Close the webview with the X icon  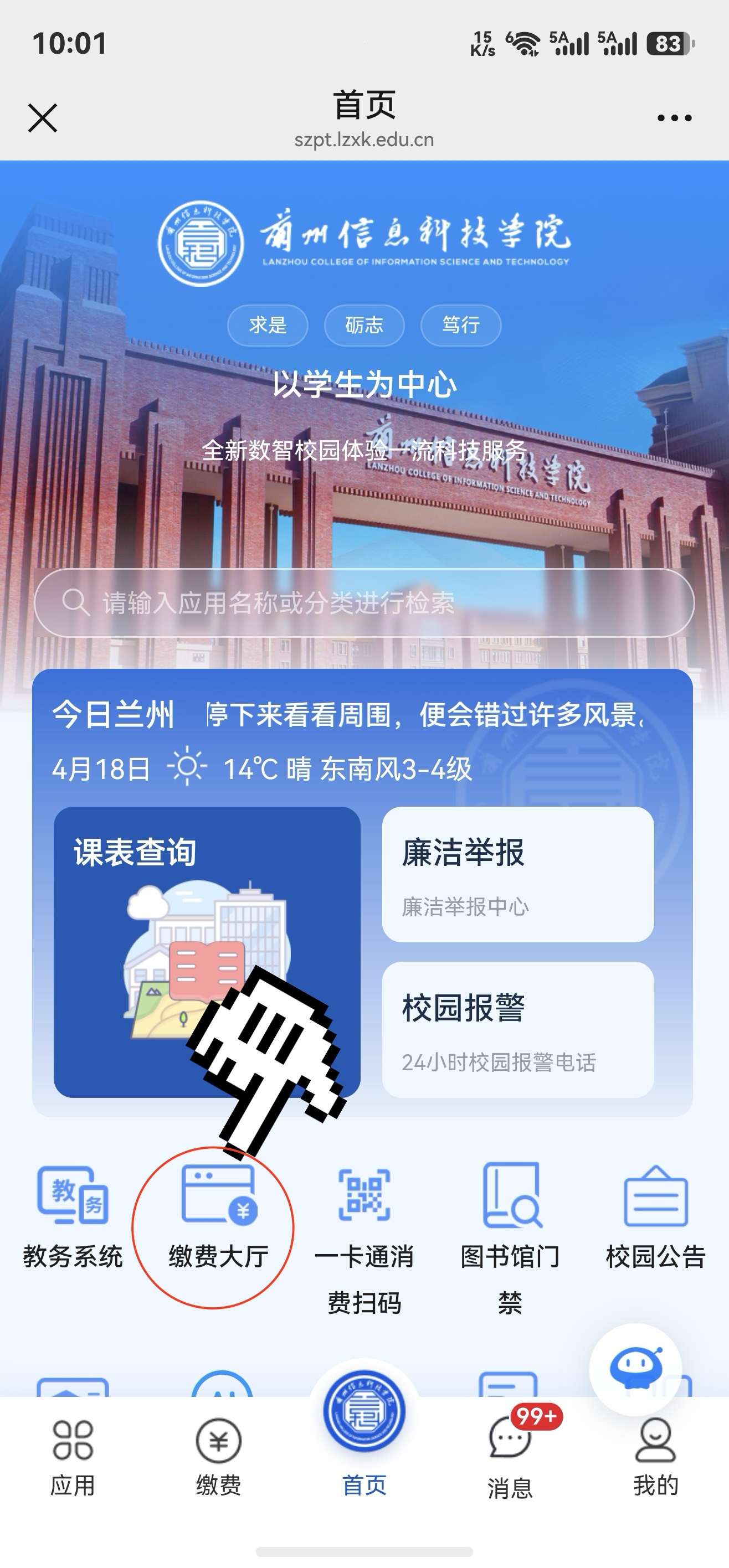click(x=43, y=118)
